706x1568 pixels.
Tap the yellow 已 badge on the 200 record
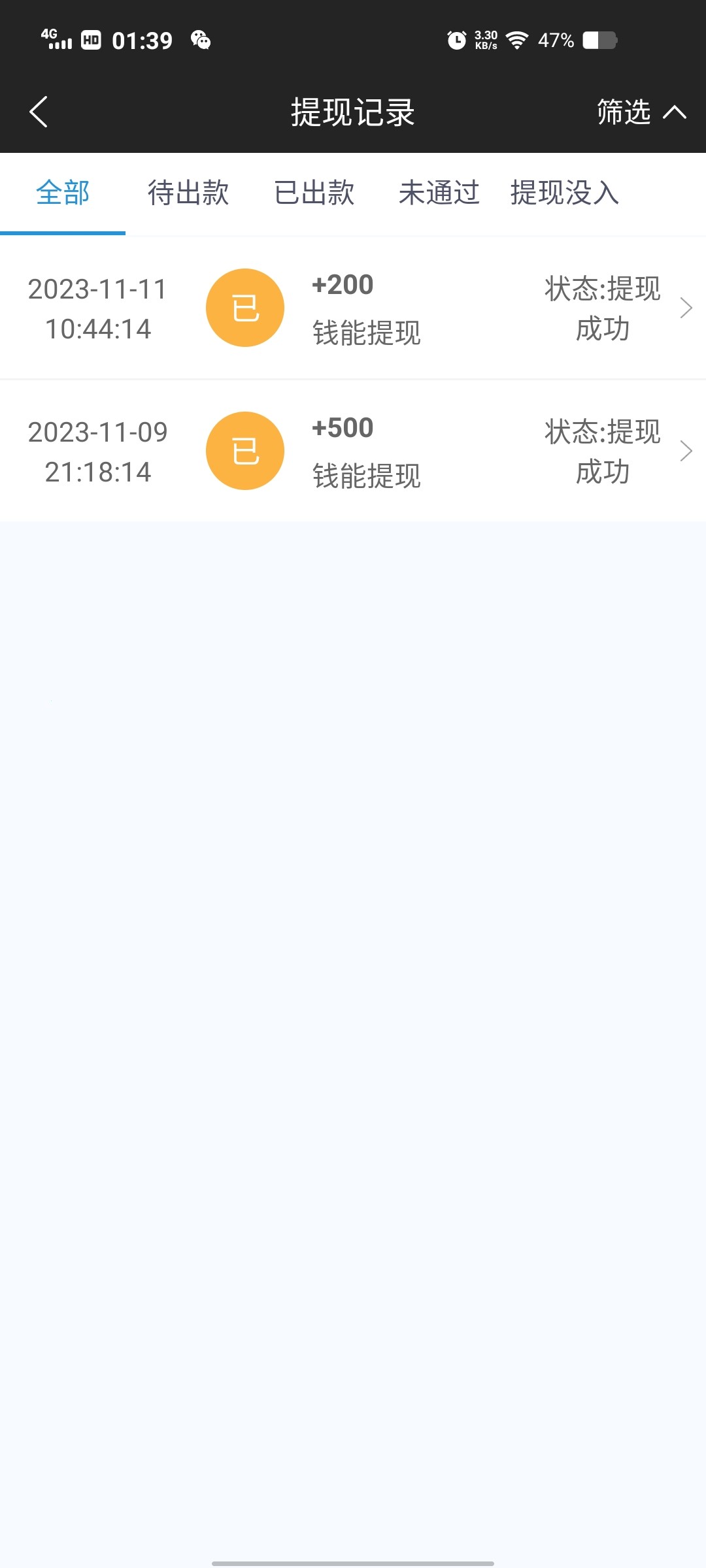tap(244, 307)
